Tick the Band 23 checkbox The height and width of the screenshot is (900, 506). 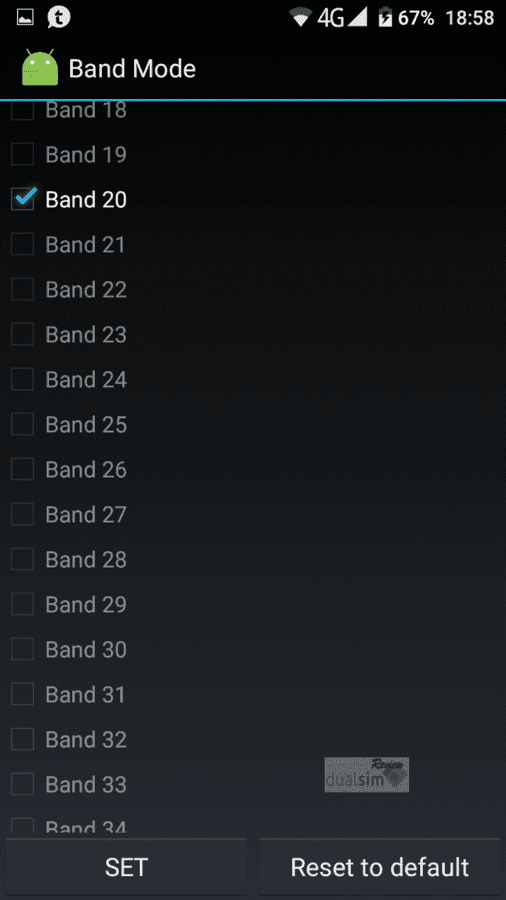pyautogui.click(x=23, y=334)
